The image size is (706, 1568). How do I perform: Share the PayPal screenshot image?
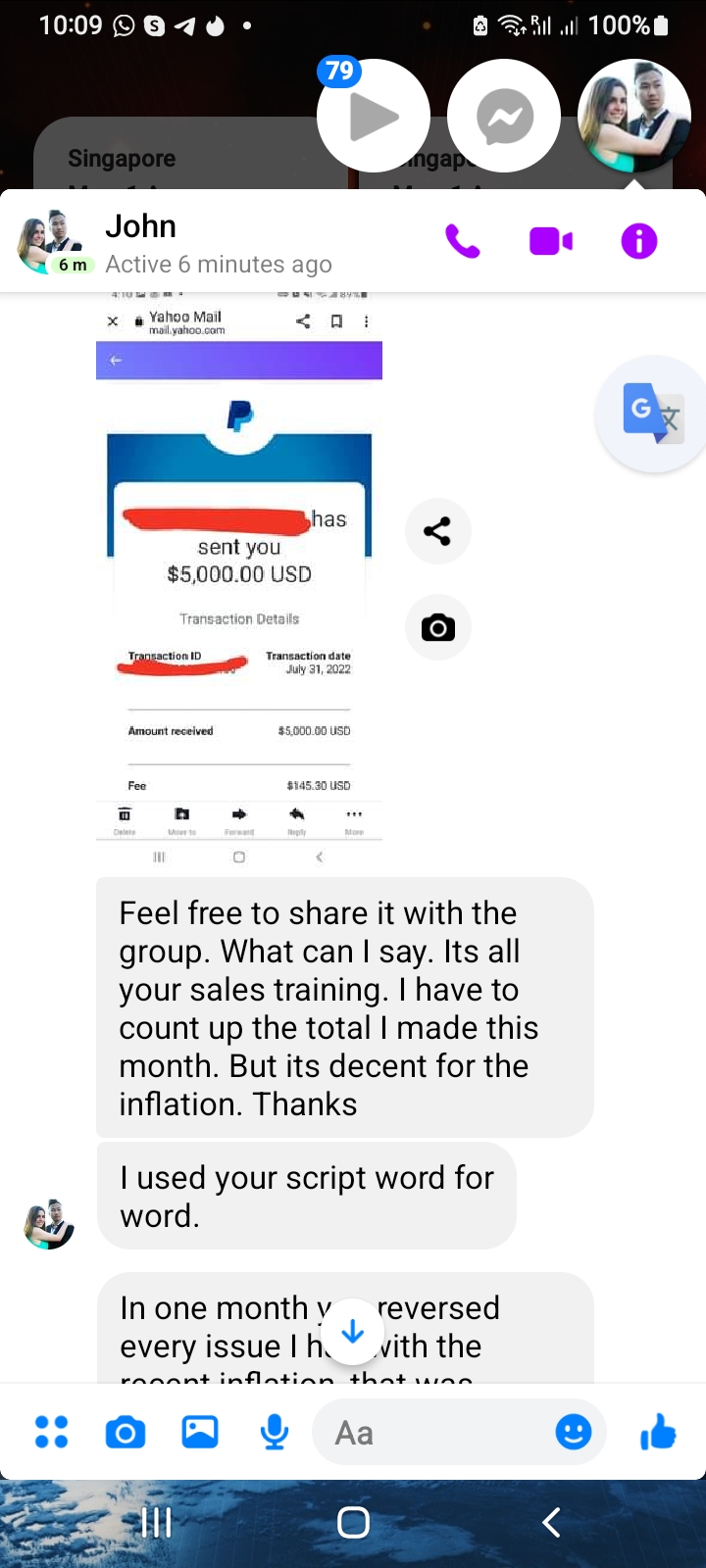point(437,531)
